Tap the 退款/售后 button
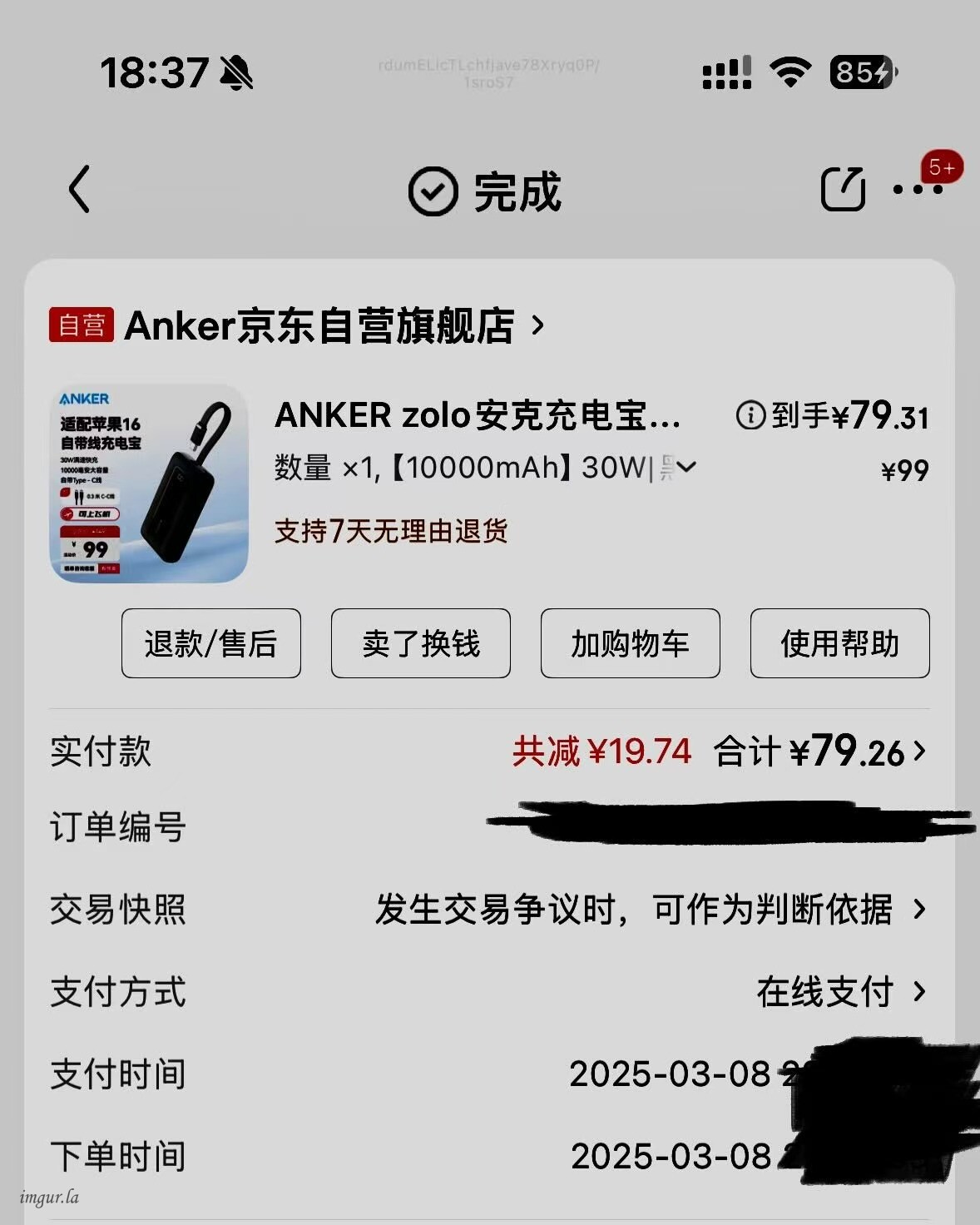Image resolution: width=980 pixels, height=1225 pixels. point(211,643)
